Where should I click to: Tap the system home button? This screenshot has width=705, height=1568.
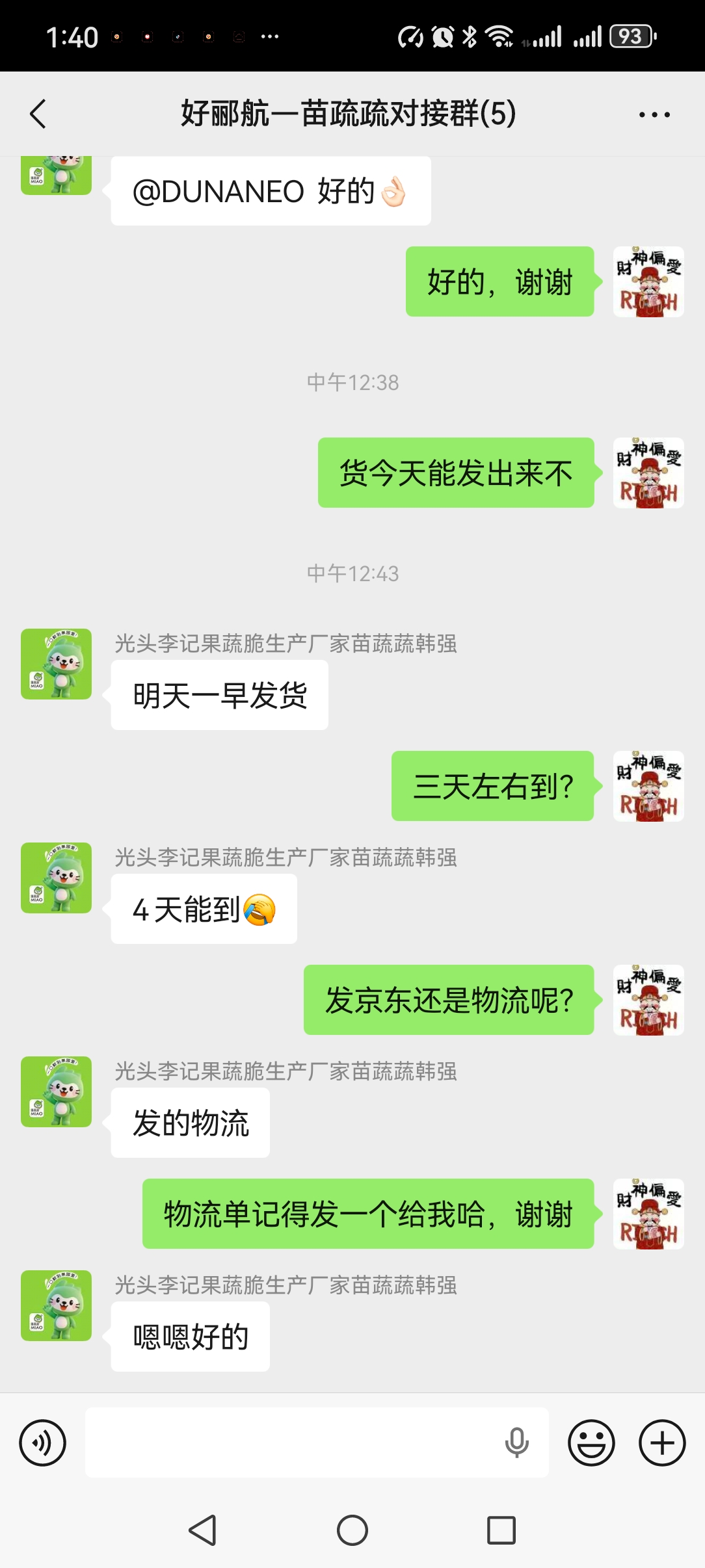[352, 1530]
